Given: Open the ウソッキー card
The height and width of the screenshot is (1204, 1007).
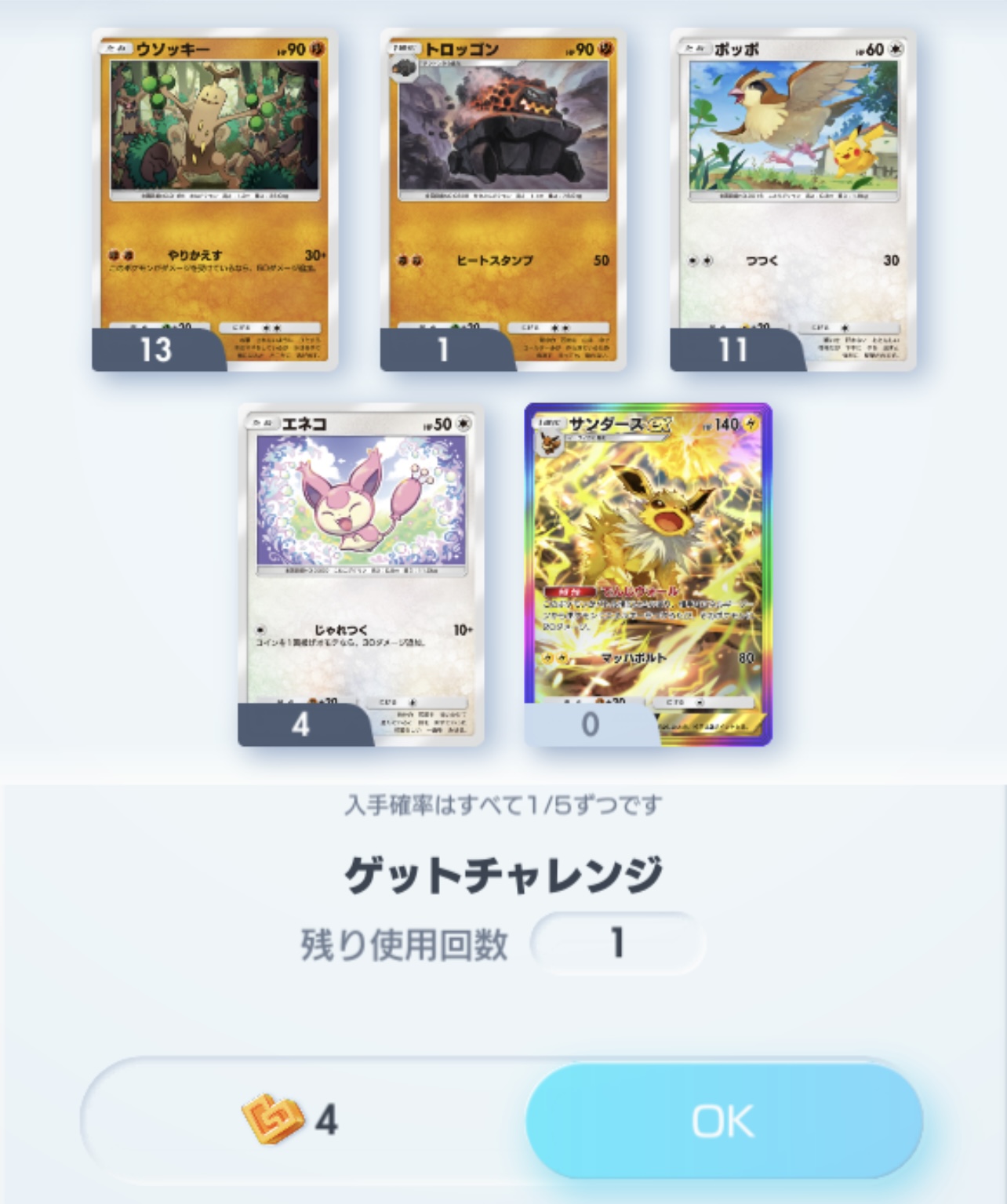Looking at the screenshot, I should click(x=215, y=201).
